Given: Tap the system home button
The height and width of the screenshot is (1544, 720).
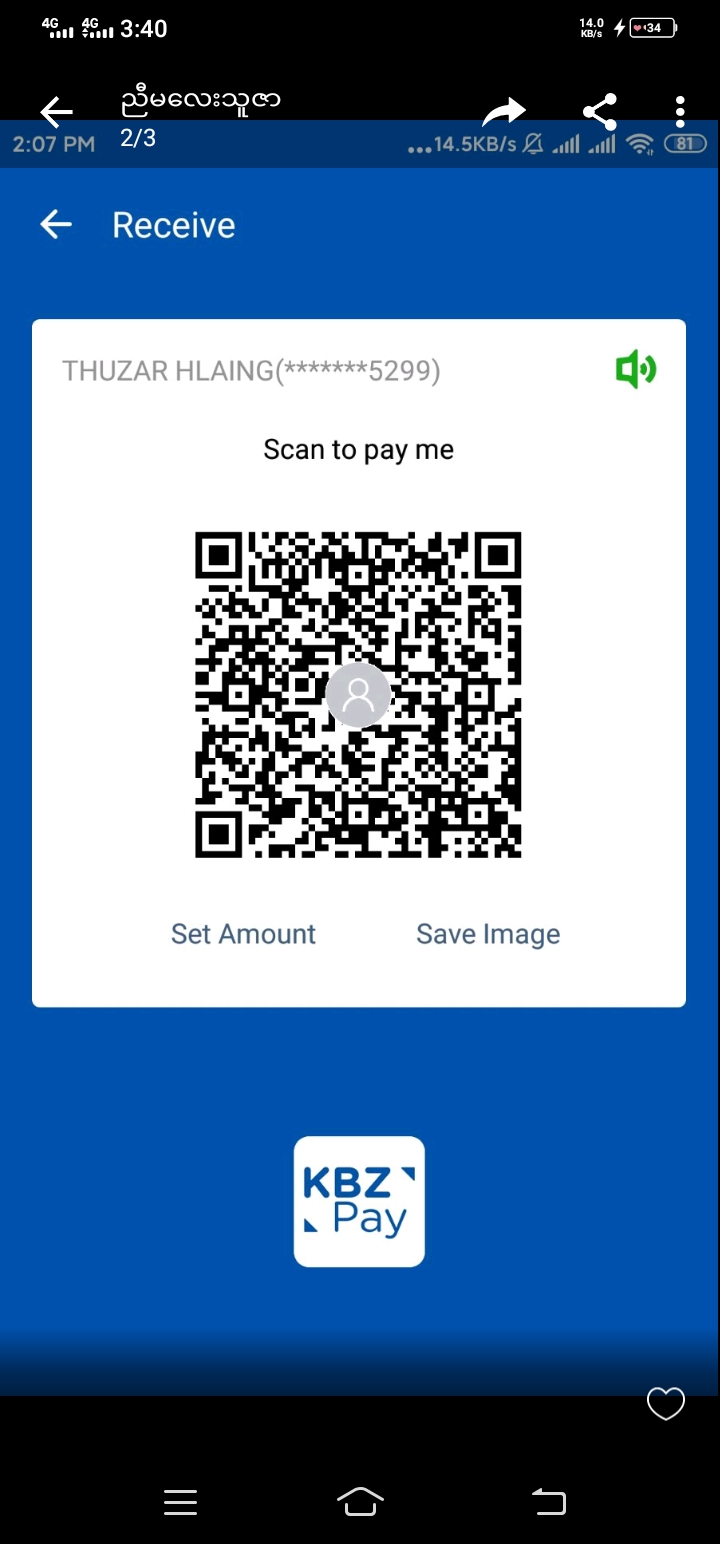Looking at the screenshot, I should pyautogui.click(x=360, y=1501).
